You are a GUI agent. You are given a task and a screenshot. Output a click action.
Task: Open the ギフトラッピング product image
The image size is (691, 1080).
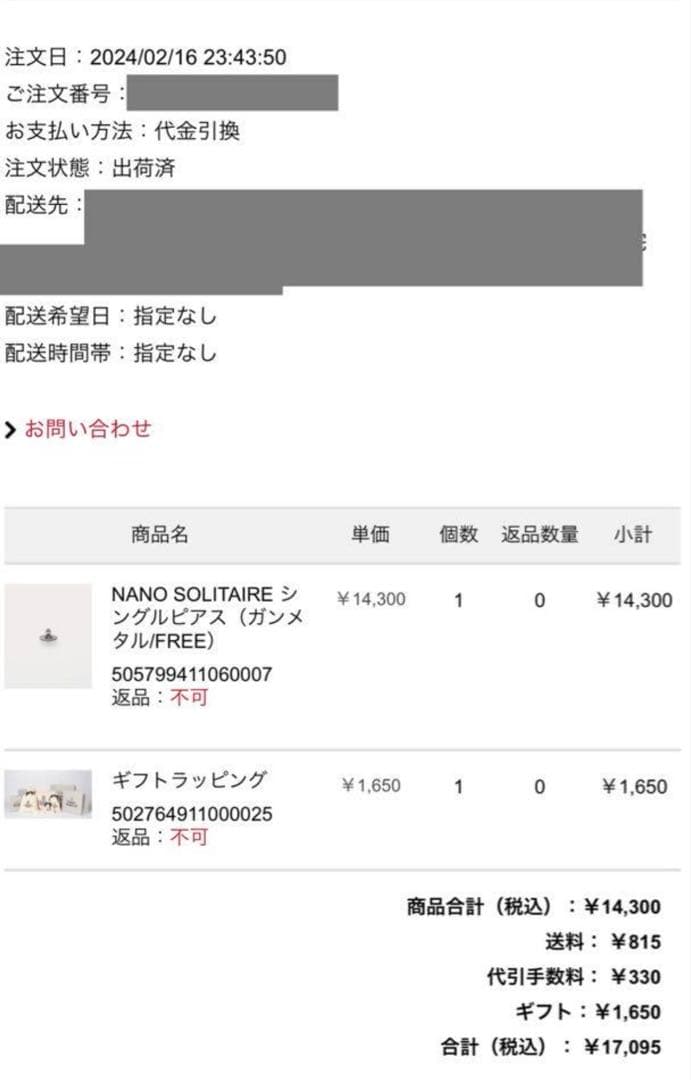click(x=48, y=794)
